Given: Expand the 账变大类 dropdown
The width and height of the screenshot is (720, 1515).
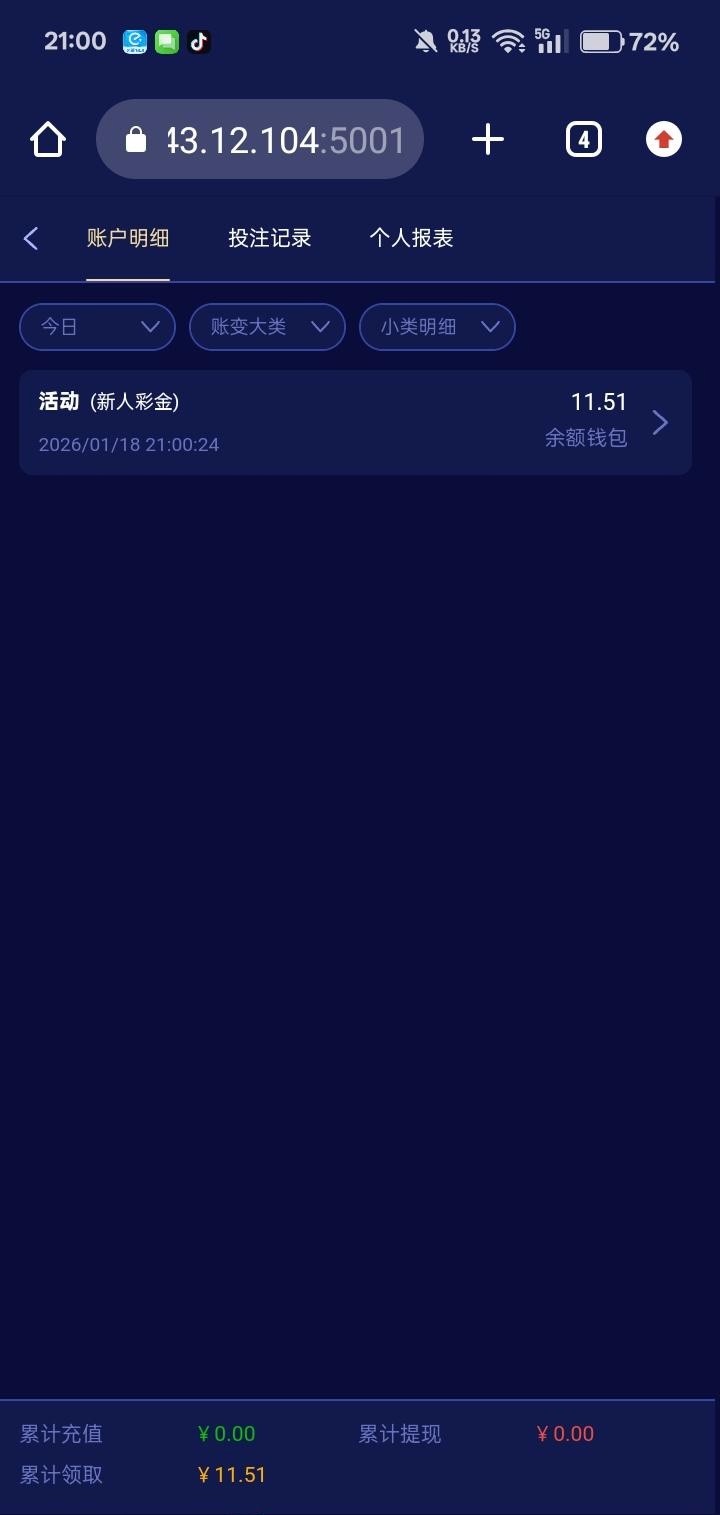Looking at the screenshot, I should pos(267,327).
